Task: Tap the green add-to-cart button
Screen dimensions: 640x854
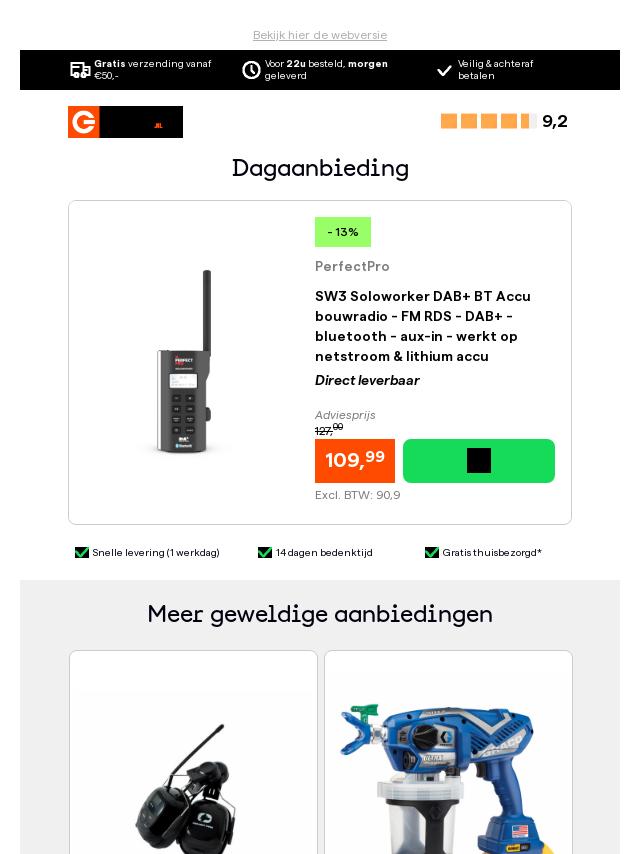Action: [x=478, y=461]
